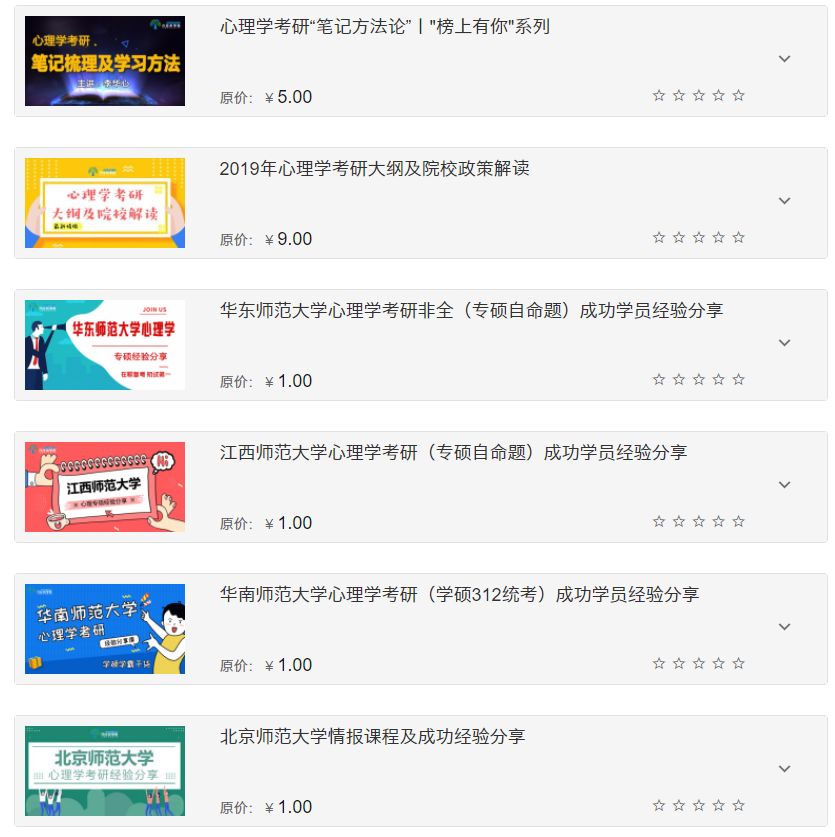This screenshot has width=835, height=837.
Task: Open the 华南师范大学 experience sharing course
Action: pyautogui.click(x=459, y=595)
